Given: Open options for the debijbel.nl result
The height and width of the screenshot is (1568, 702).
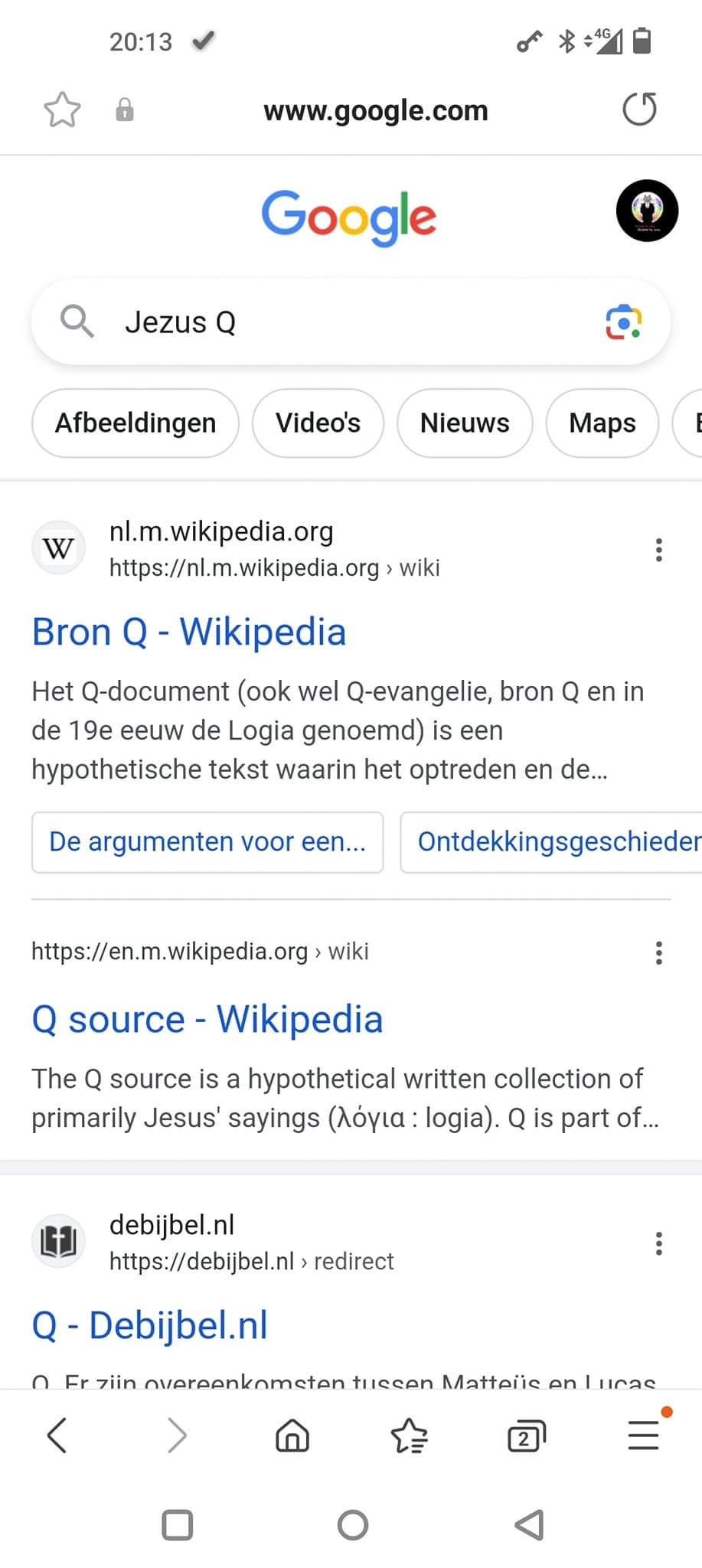Looking at the screenshot, I should coord(658,1243).
